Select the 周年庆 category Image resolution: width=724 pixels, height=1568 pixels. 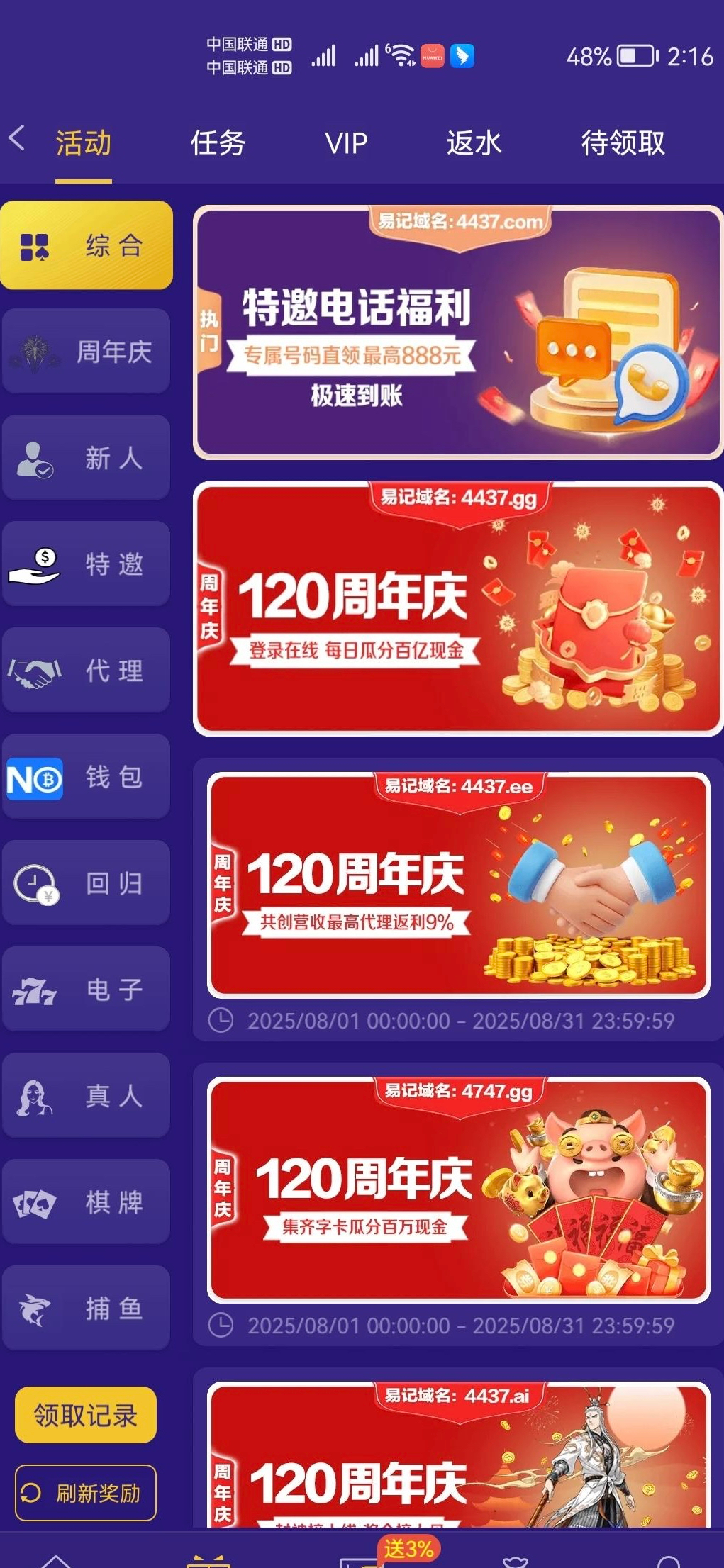pos(87,351)
